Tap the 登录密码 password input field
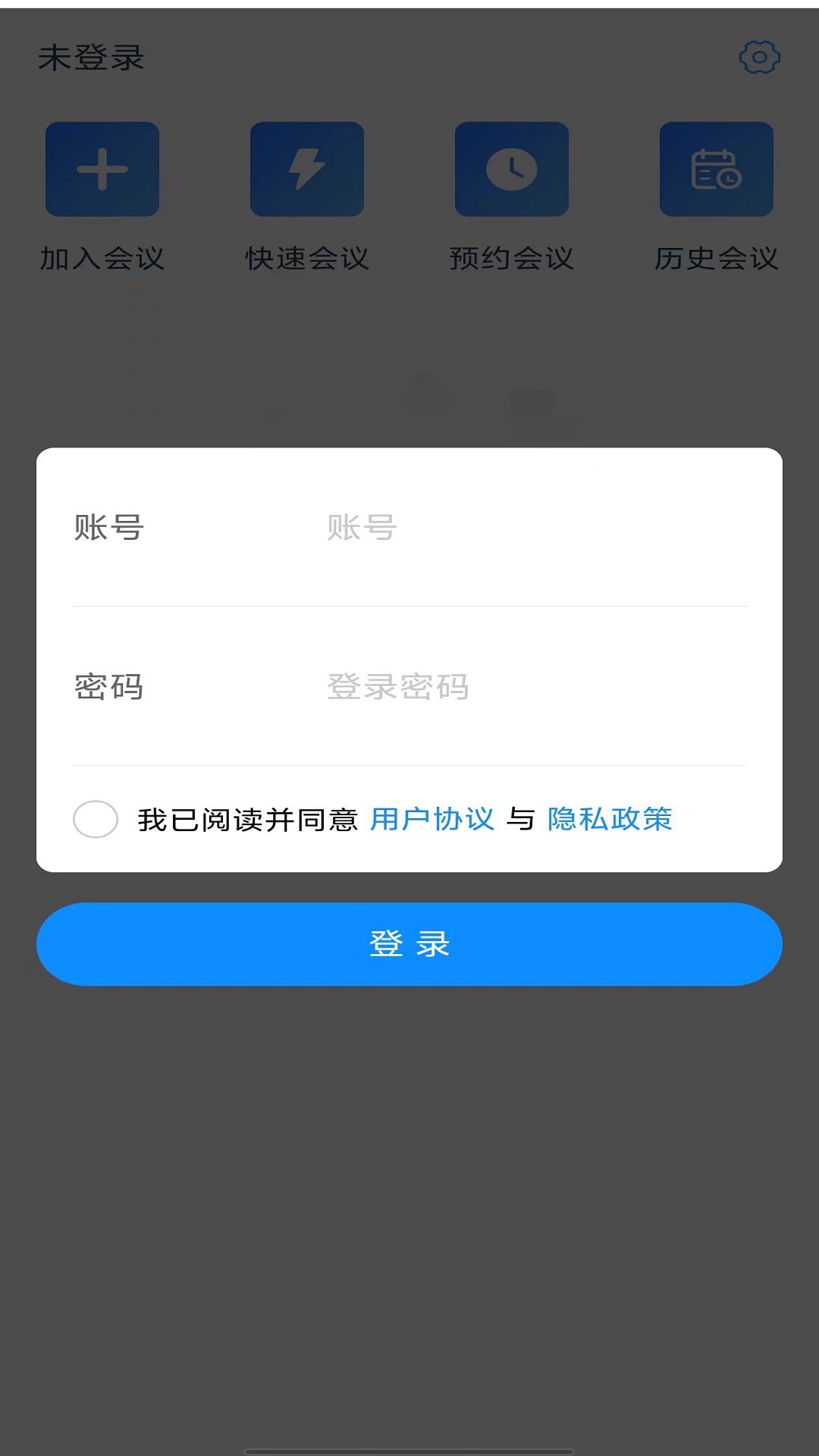Screen dimensions: 819x1456 pyautogui.click(x=531, y=687)
